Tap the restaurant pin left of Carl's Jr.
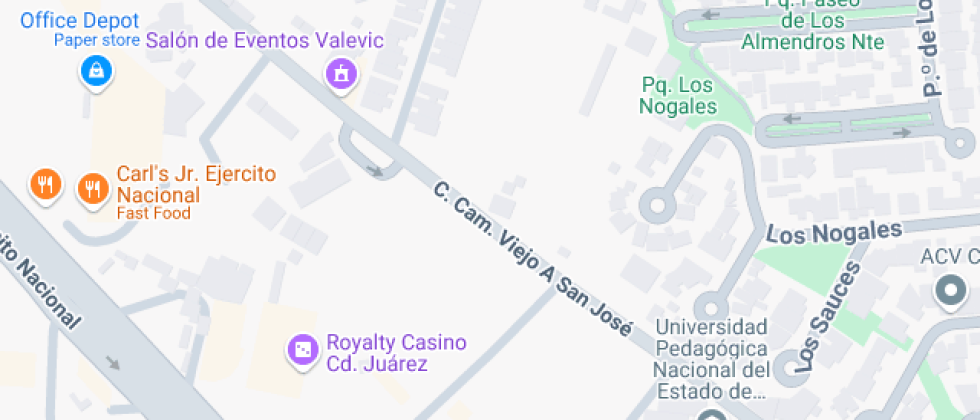Viewport: 980px width, 420px height. [45, 184]
